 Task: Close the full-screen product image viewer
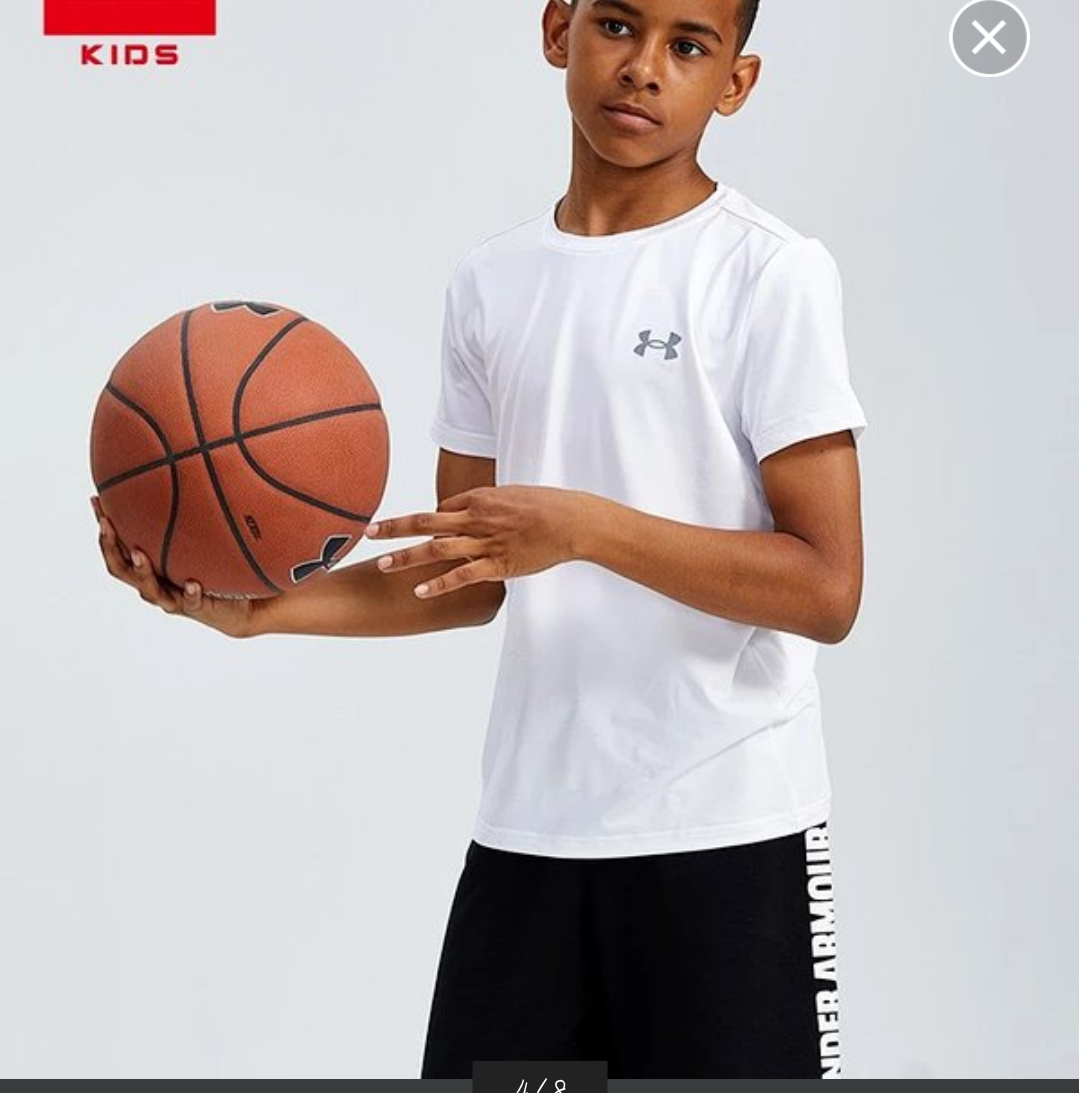pyautogui.click(x=988, y=38)
